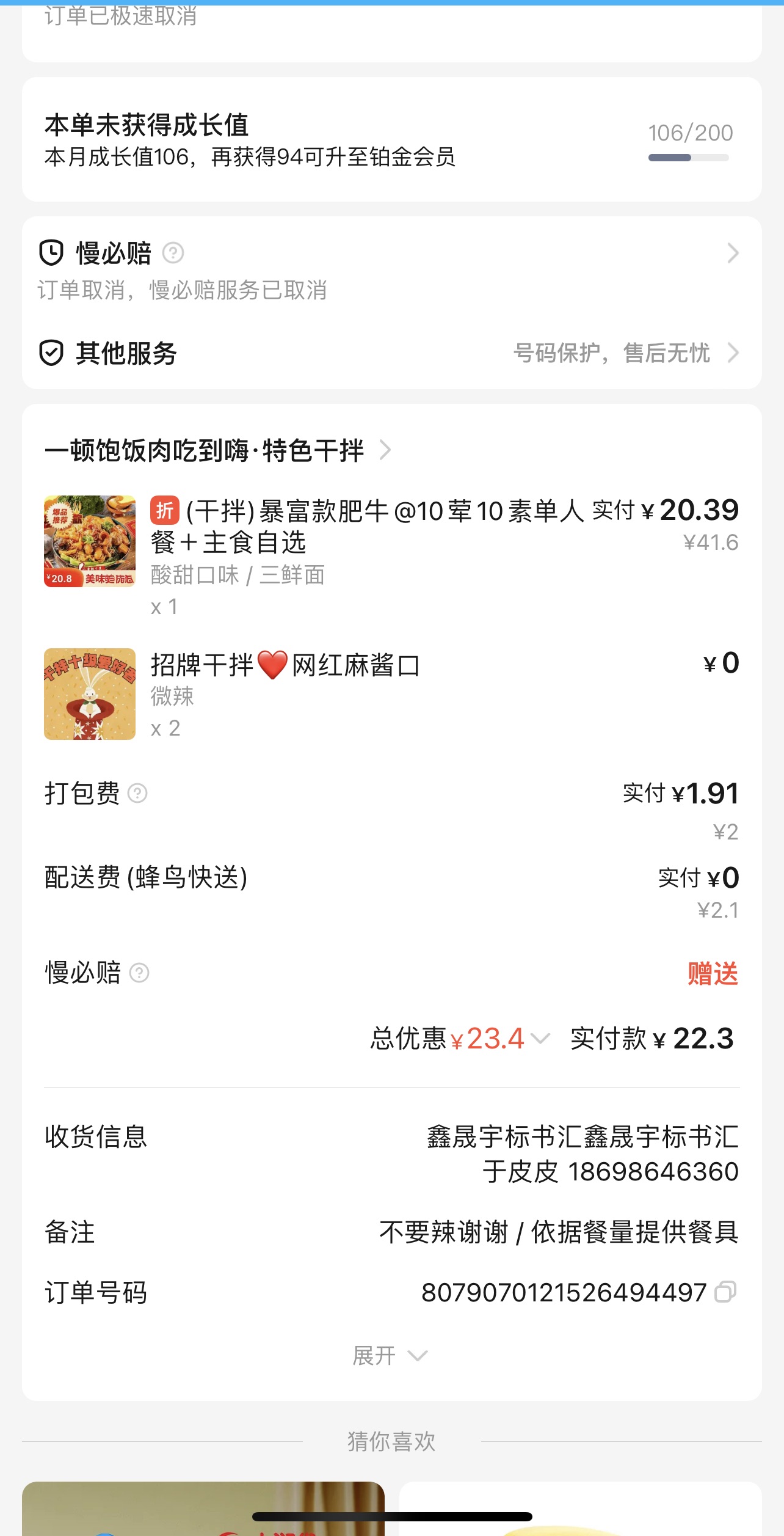Screen dimensions: 784x1536
Task: Tap the help icon next to 打包费
Action: click(137, 793)
